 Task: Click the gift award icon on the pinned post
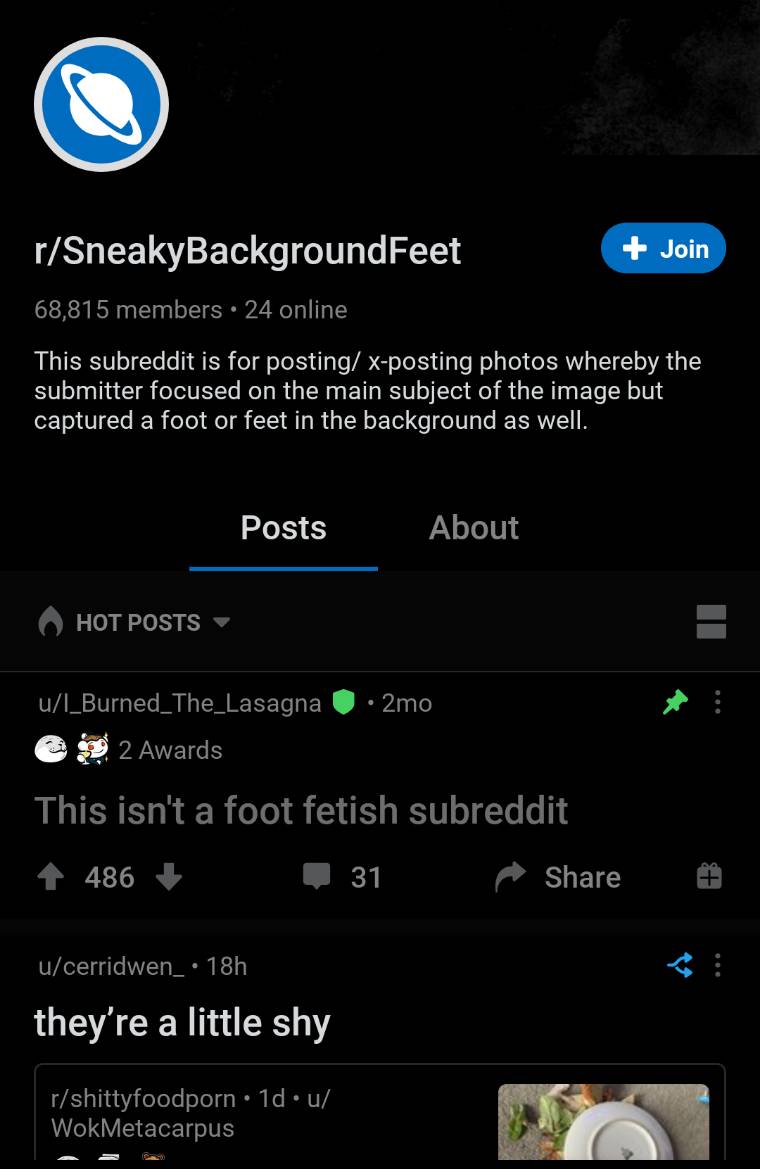click(x=710, y=877)
